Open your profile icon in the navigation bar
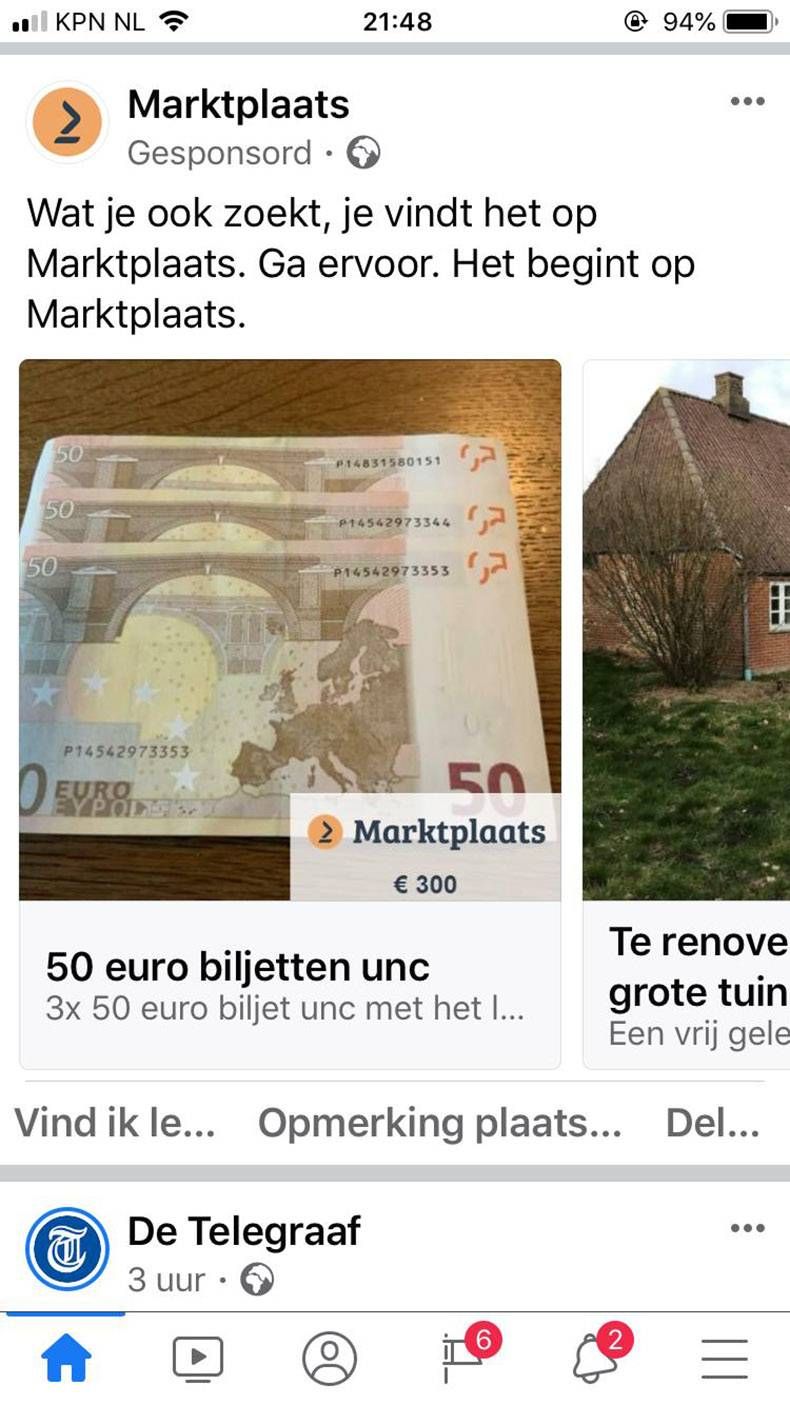 point(330,1357)
